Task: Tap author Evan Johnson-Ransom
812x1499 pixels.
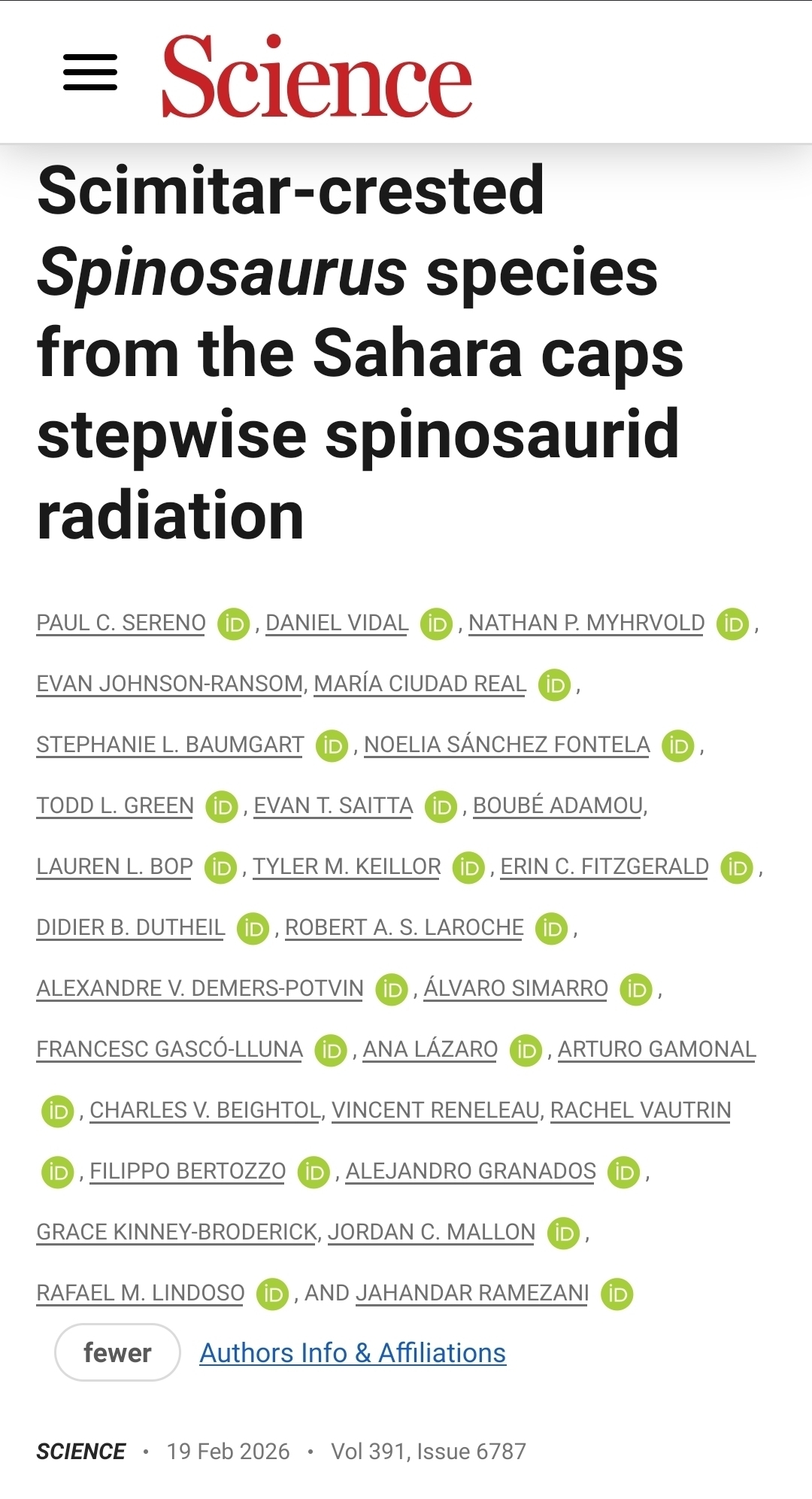Action: (170, 684)
